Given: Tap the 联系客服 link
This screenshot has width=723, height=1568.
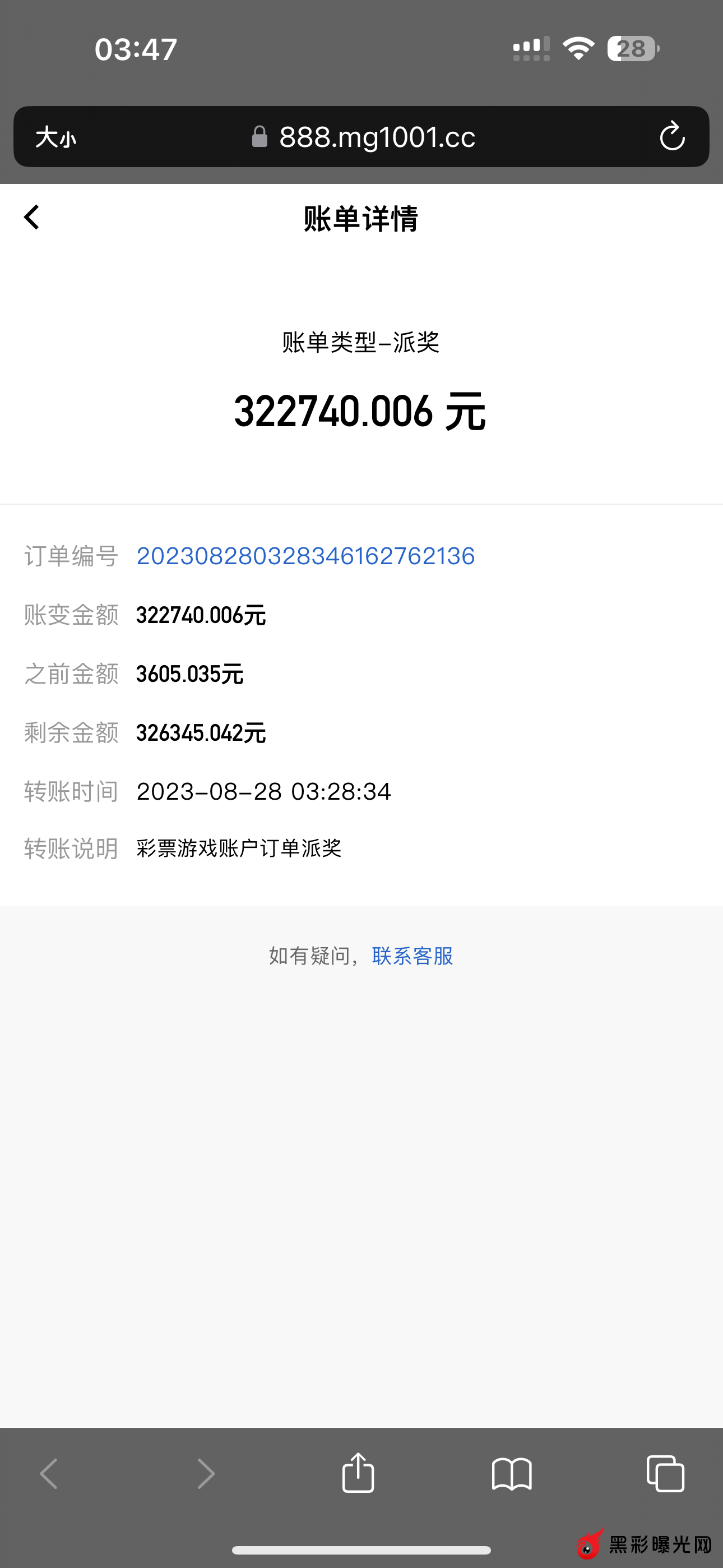Looking at the screenshot, I should coord(412,956).
